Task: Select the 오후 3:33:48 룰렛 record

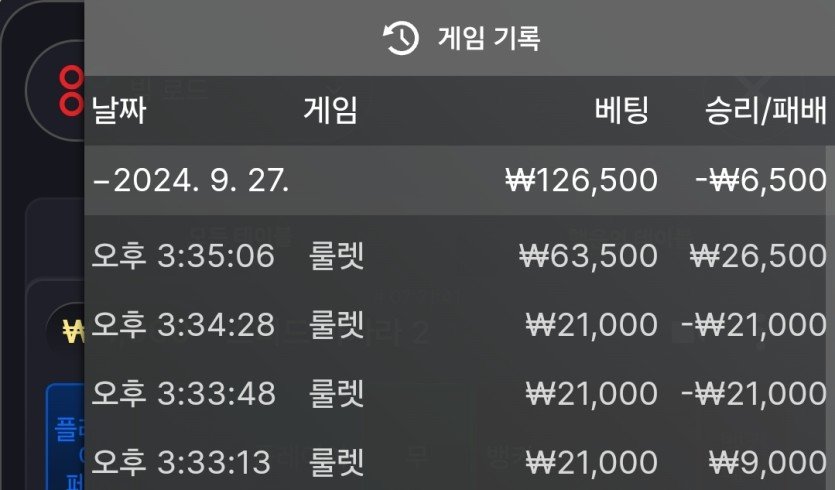Action: coord(458,393)
